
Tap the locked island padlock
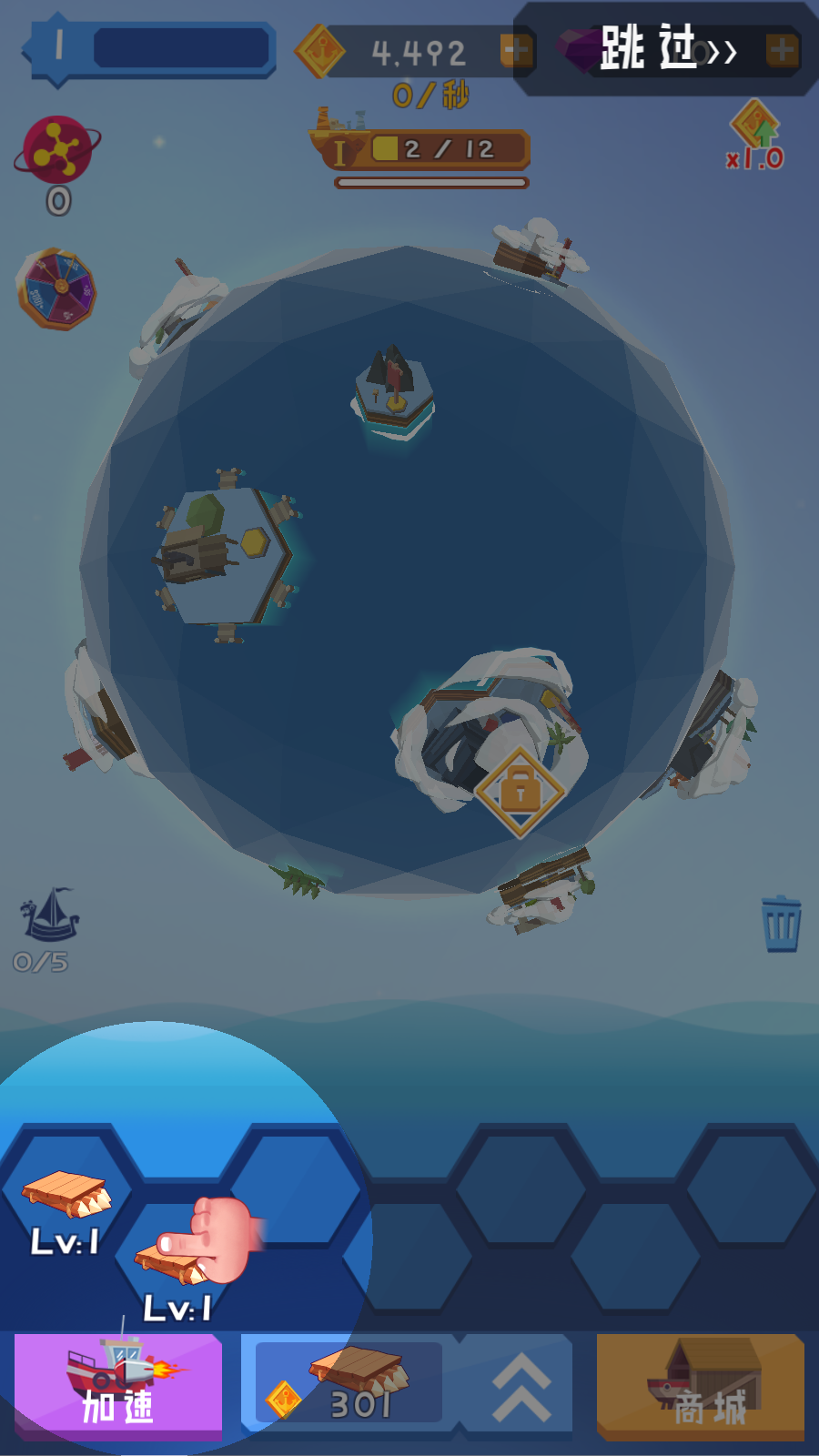(x=520, y=791)
